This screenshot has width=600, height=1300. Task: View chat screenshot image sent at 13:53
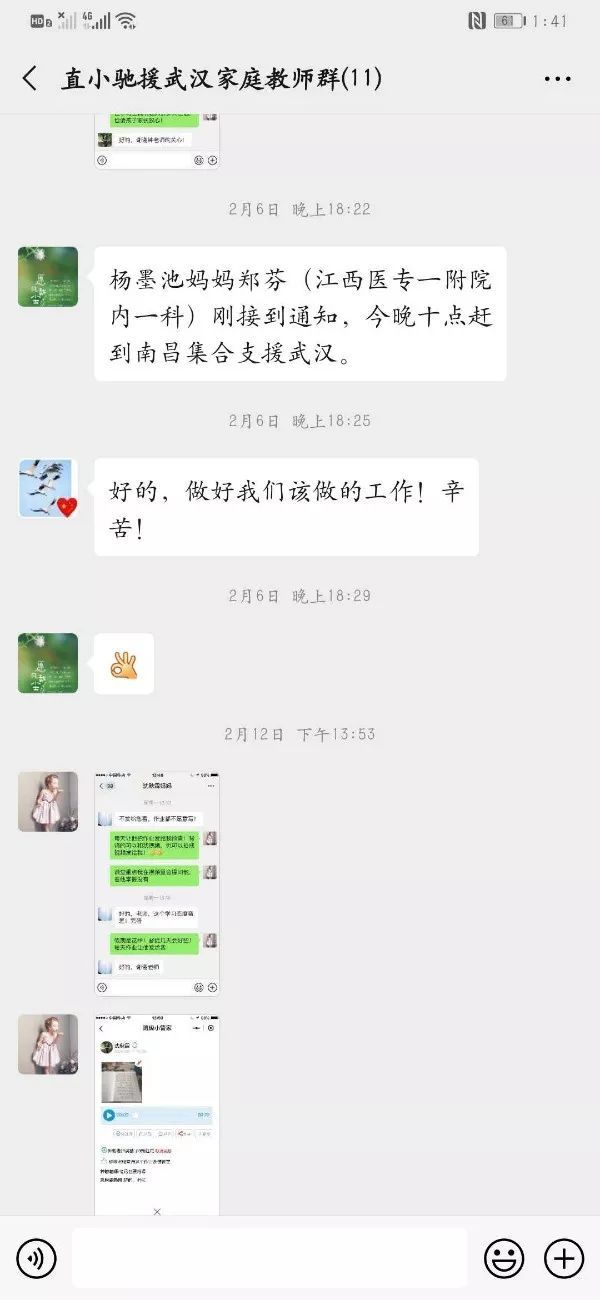coord(157,883)
